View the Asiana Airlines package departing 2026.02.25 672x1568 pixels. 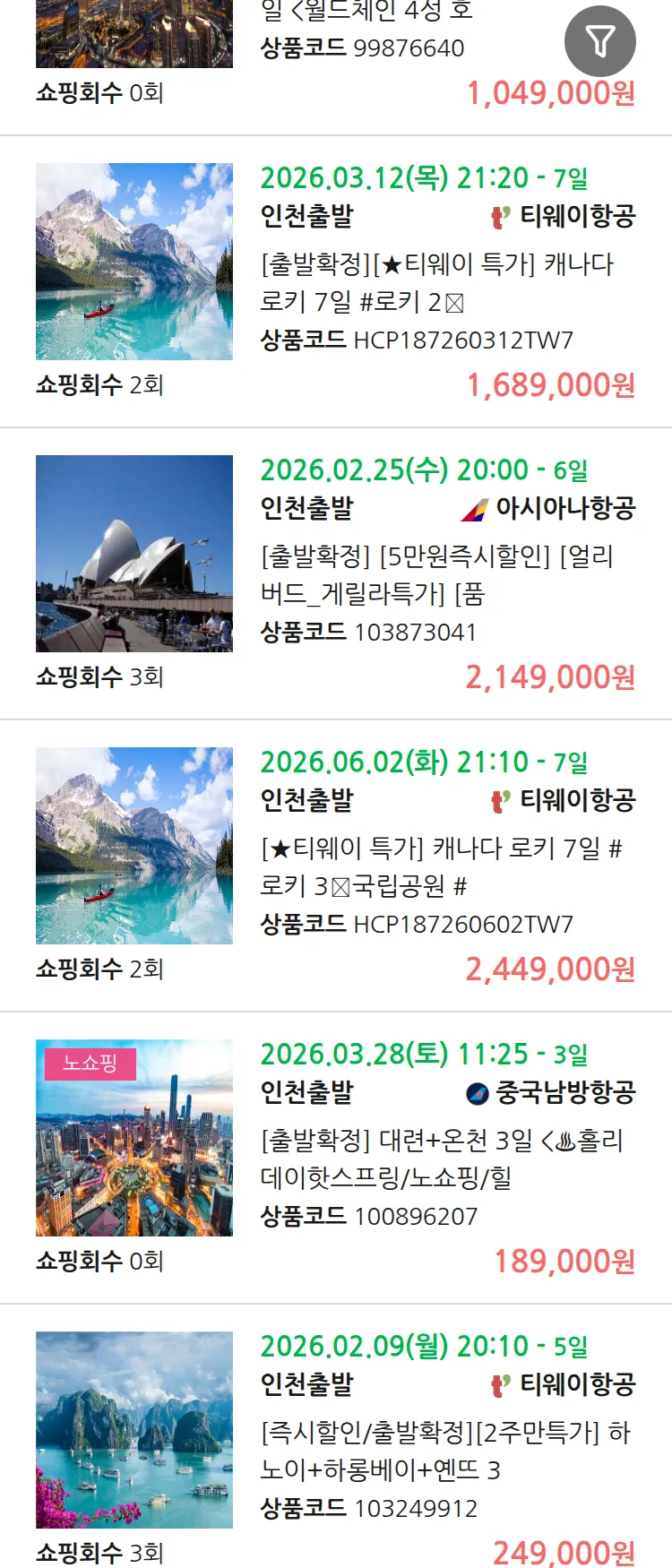click(436, 574)
